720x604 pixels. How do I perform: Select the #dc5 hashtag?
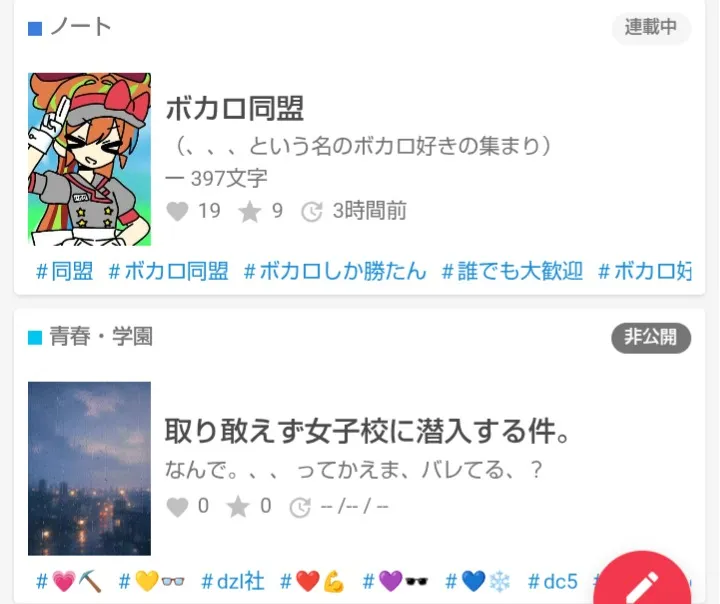point(552,581)
